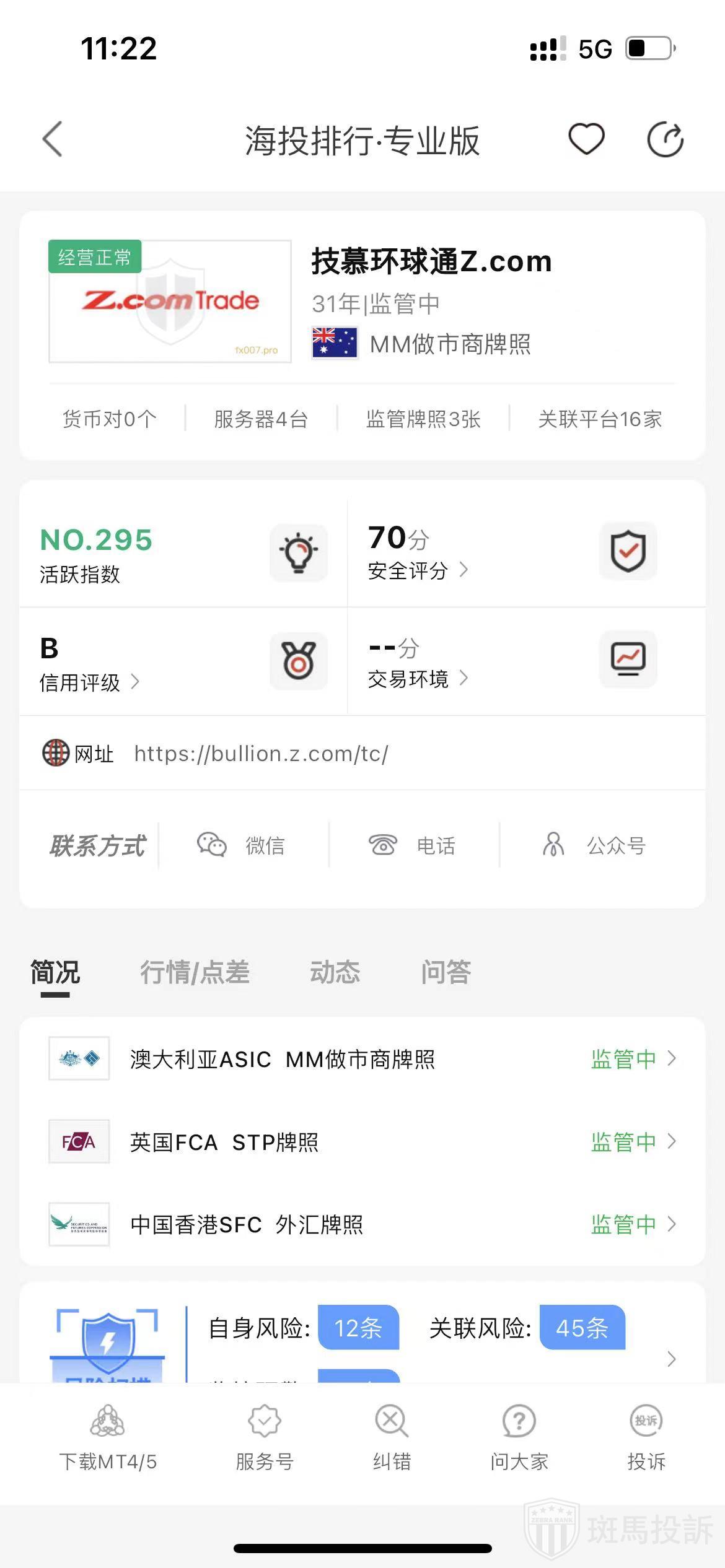Open the 中国香港SFC 外汇牌照 row

(x=362, y=1224)
